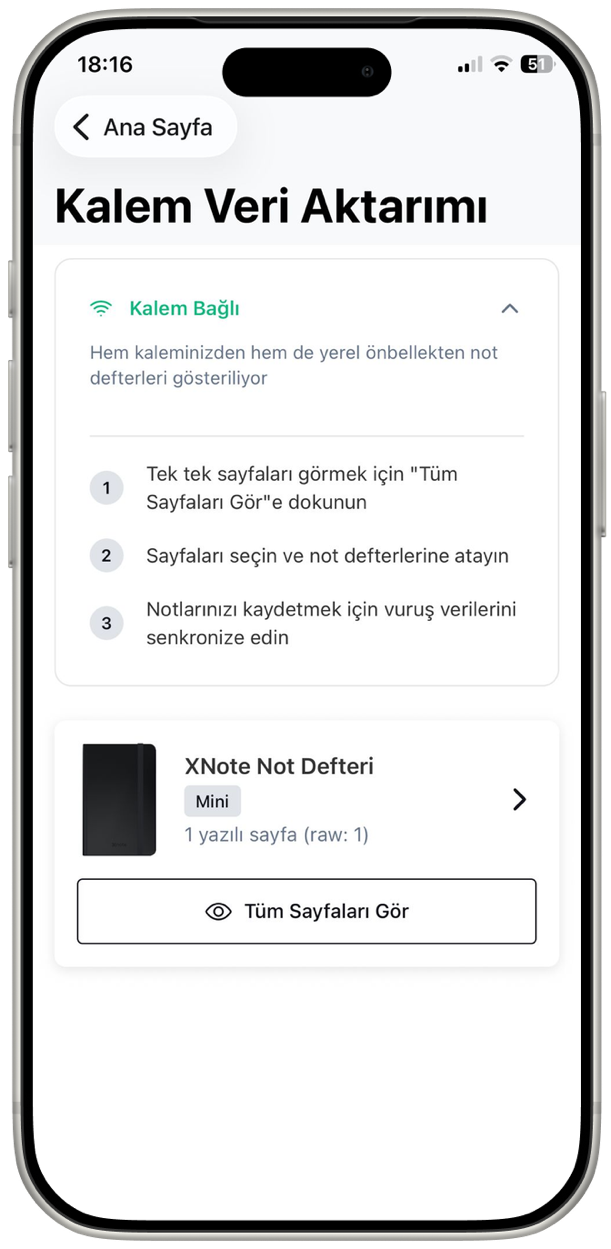
Task: Collapse the Kalem Bağlı section
Action: pos(509,309)
